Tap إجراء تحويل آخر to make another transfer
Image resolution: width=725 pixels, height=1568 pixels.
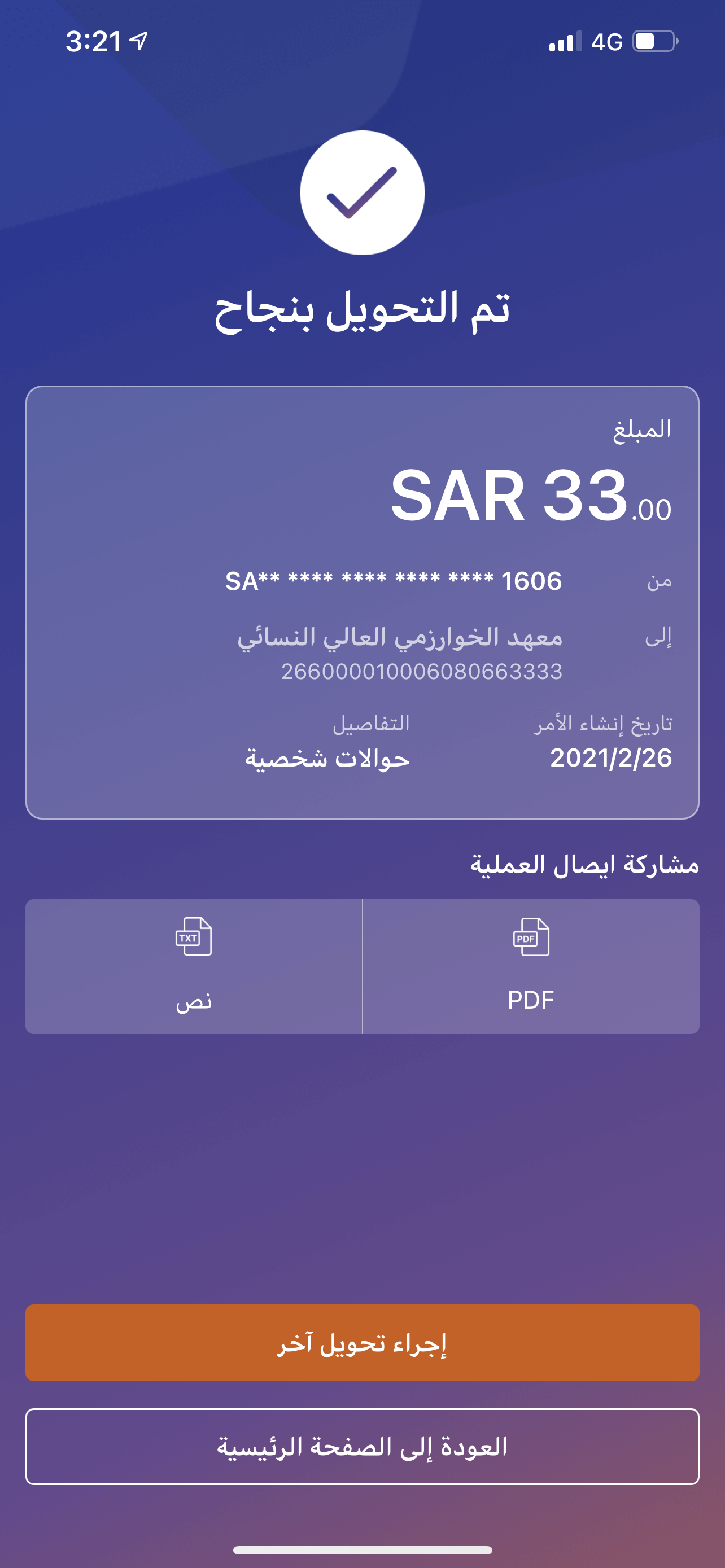362,1342
